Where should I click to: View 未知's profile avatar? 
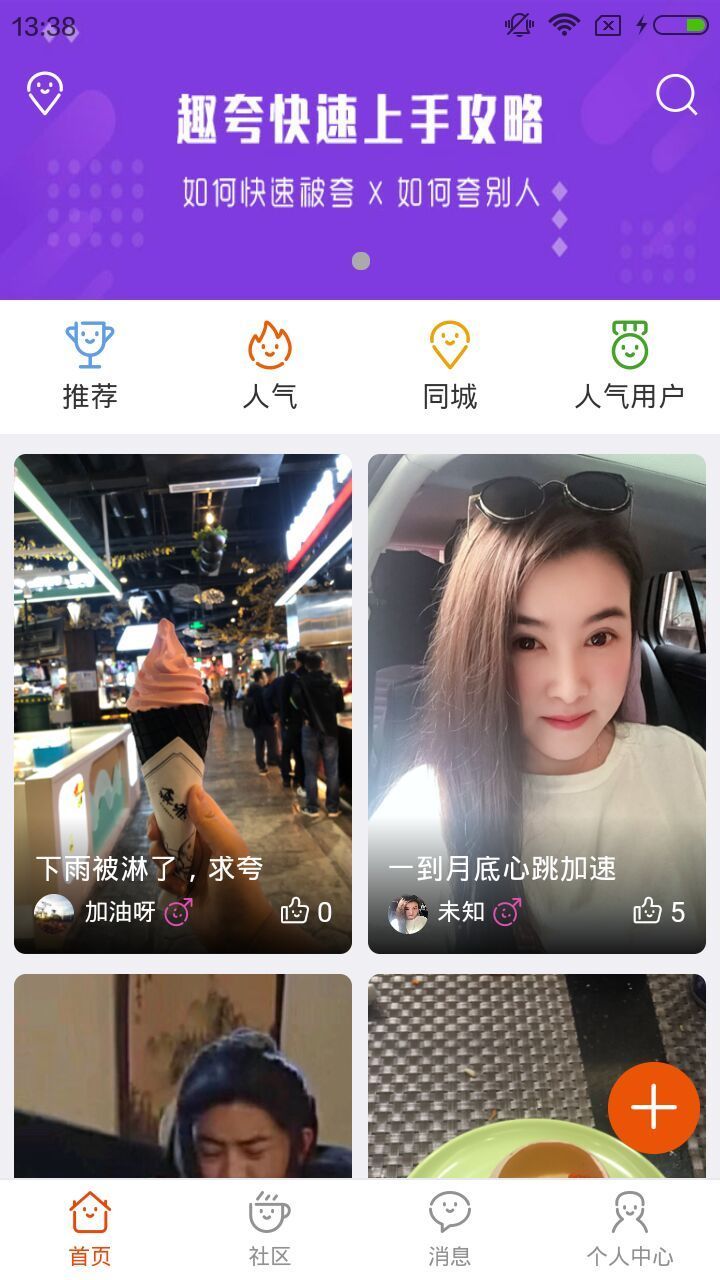pyautogui.click(x=408, y=913)
